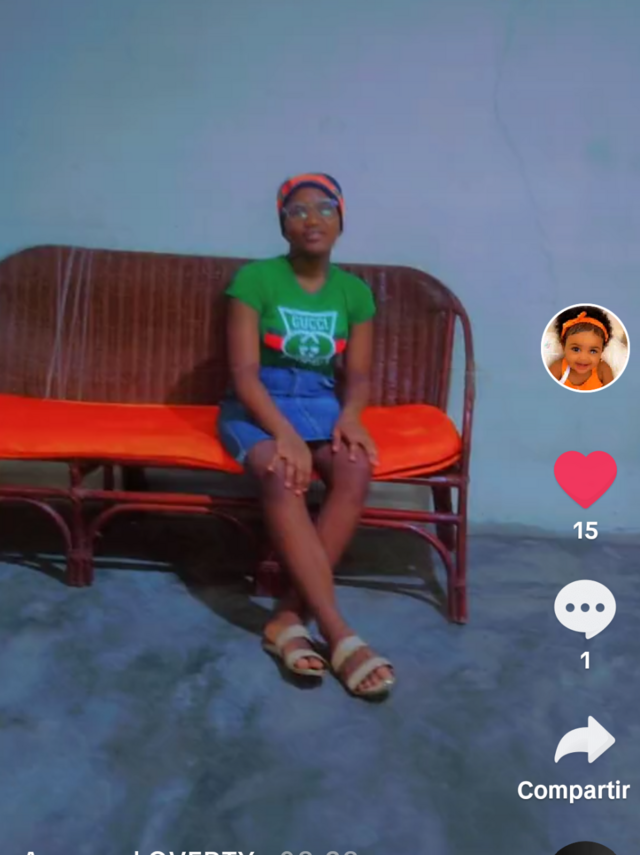Open the creator's profile avatar
Viewport: 640px width, 855px height.
pyautogui.click(x=585, y=348)
